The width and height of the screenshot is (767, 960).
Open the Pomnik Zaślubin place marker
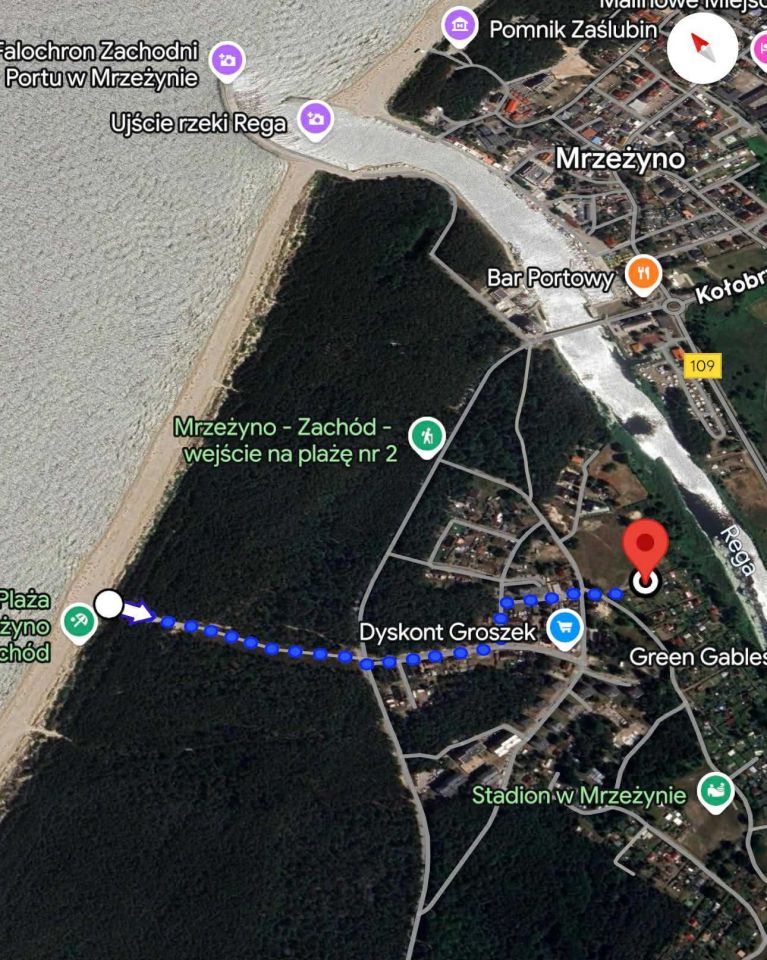tap(459, 26)
